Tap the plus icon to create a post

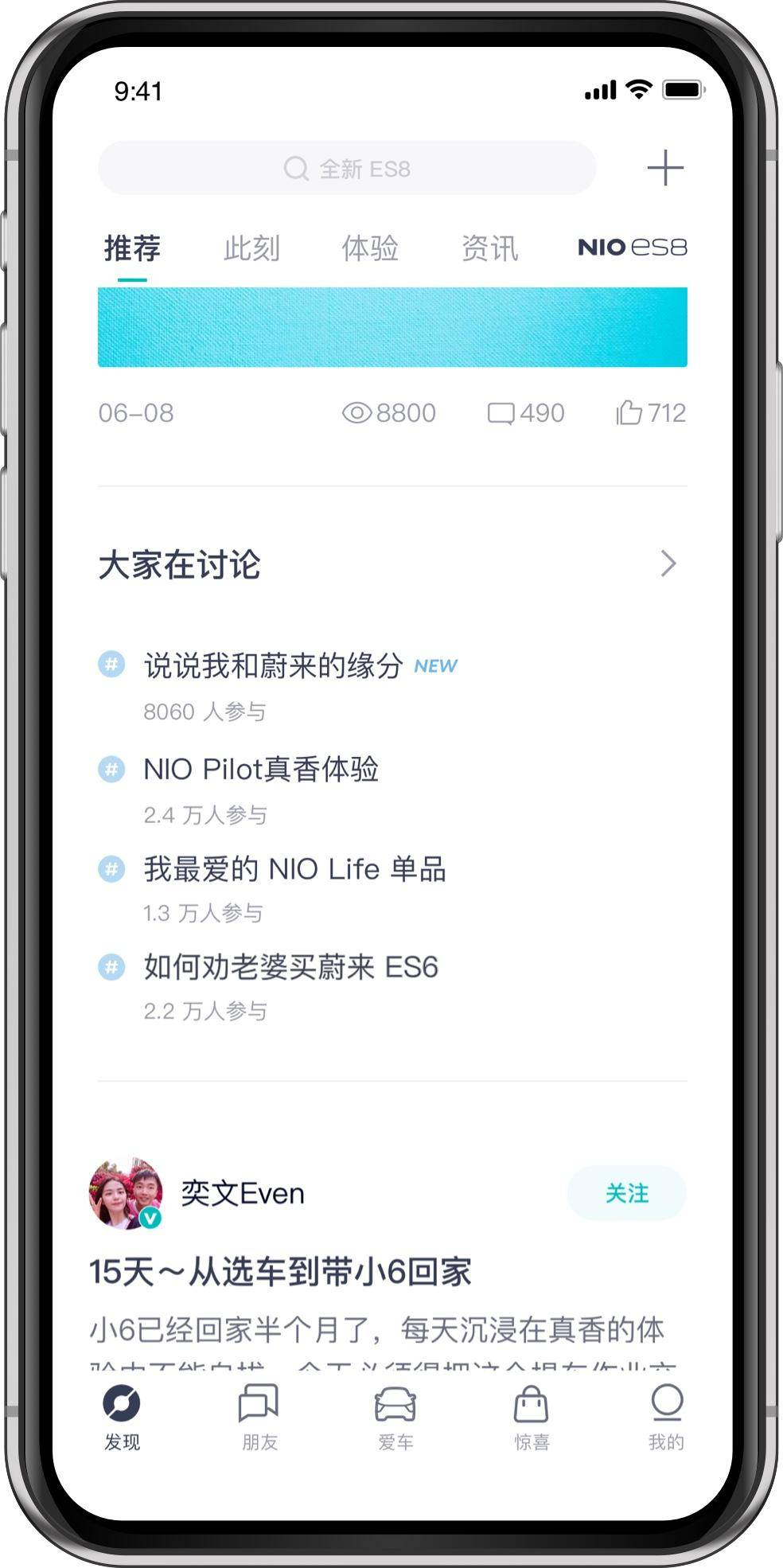[x=665, y=168]
